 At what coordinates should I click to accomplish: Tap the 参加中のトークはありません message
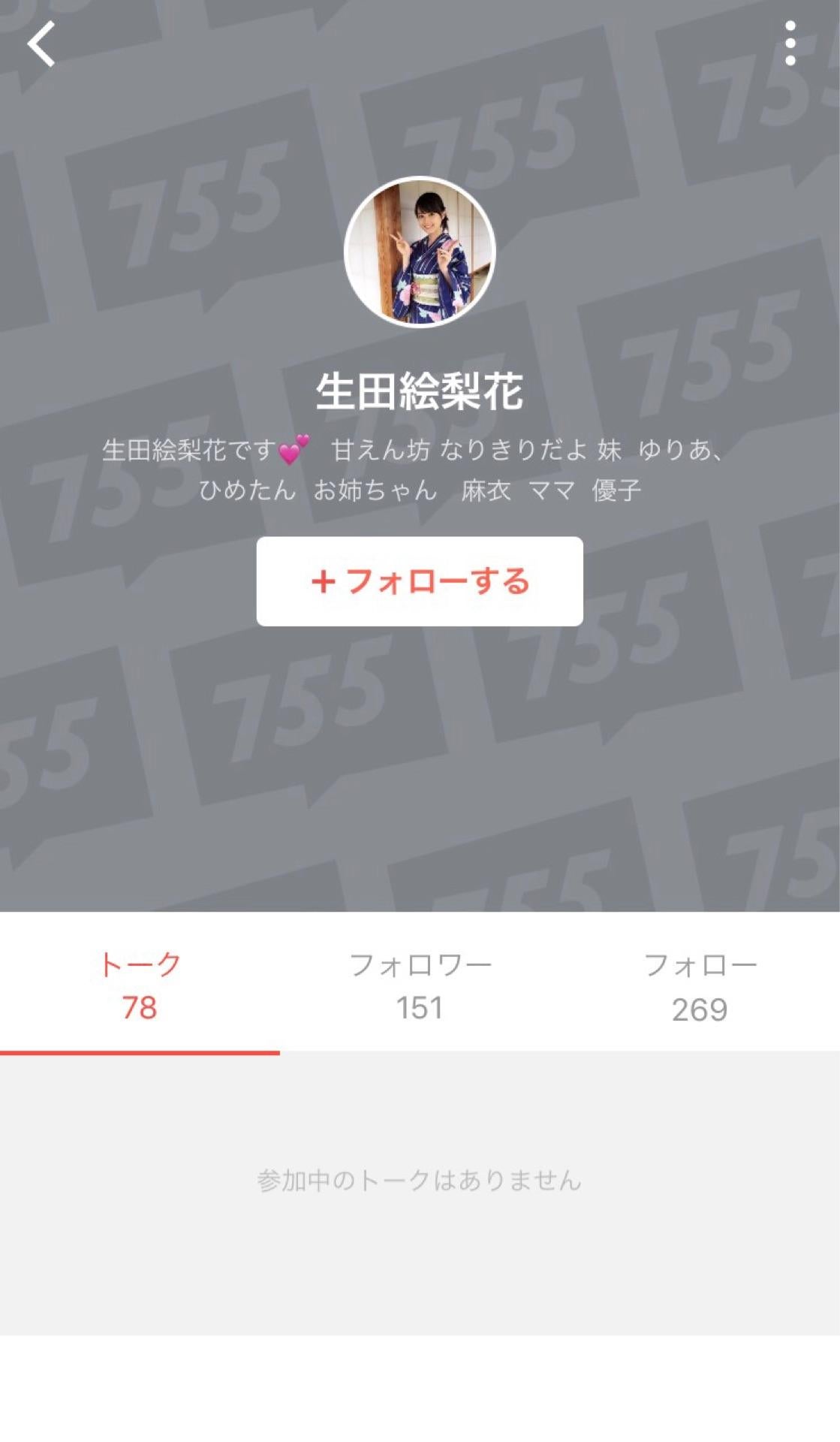click(420, 1181)
